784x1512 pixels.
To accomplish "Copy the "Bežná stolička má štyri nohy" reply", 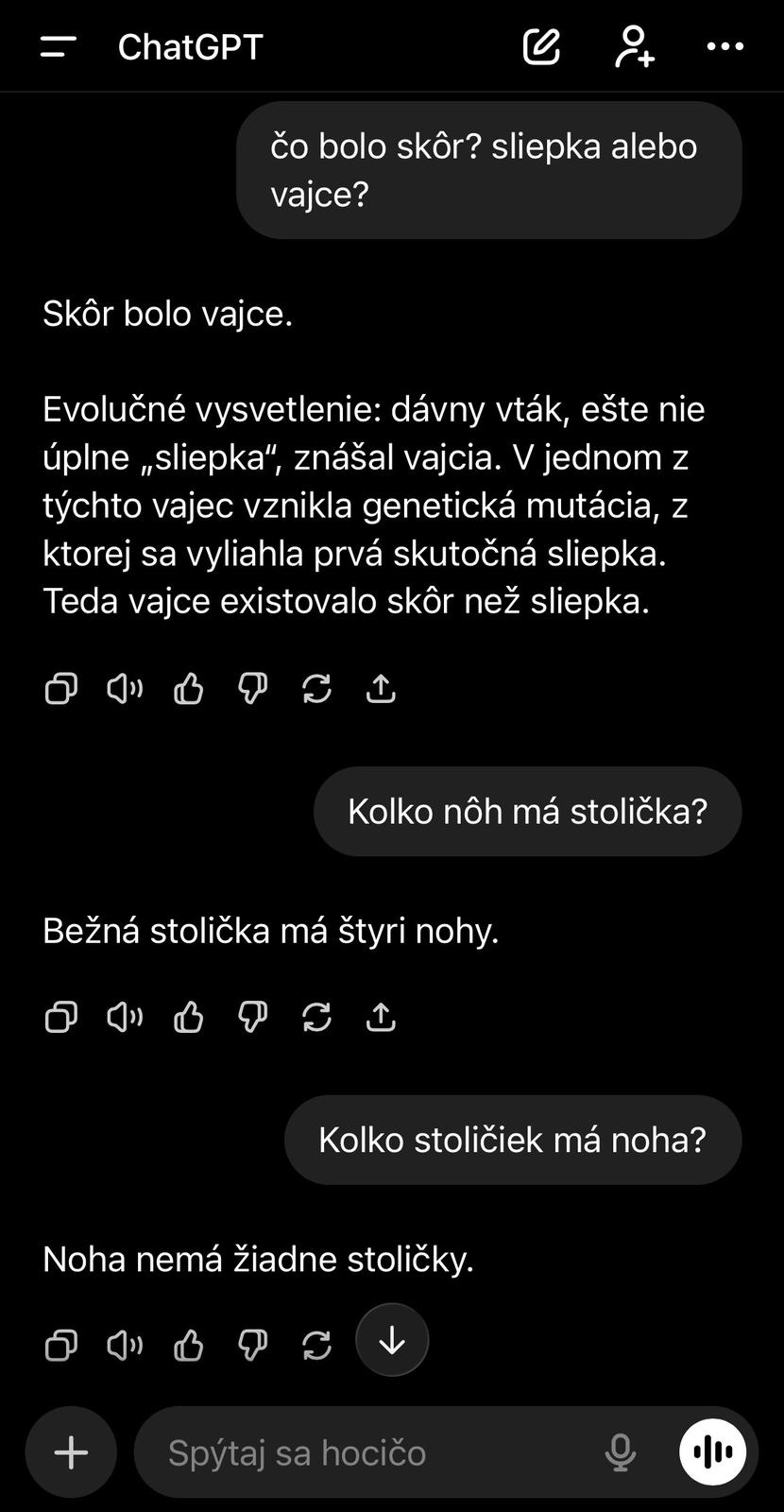I will click(61, 1017).
